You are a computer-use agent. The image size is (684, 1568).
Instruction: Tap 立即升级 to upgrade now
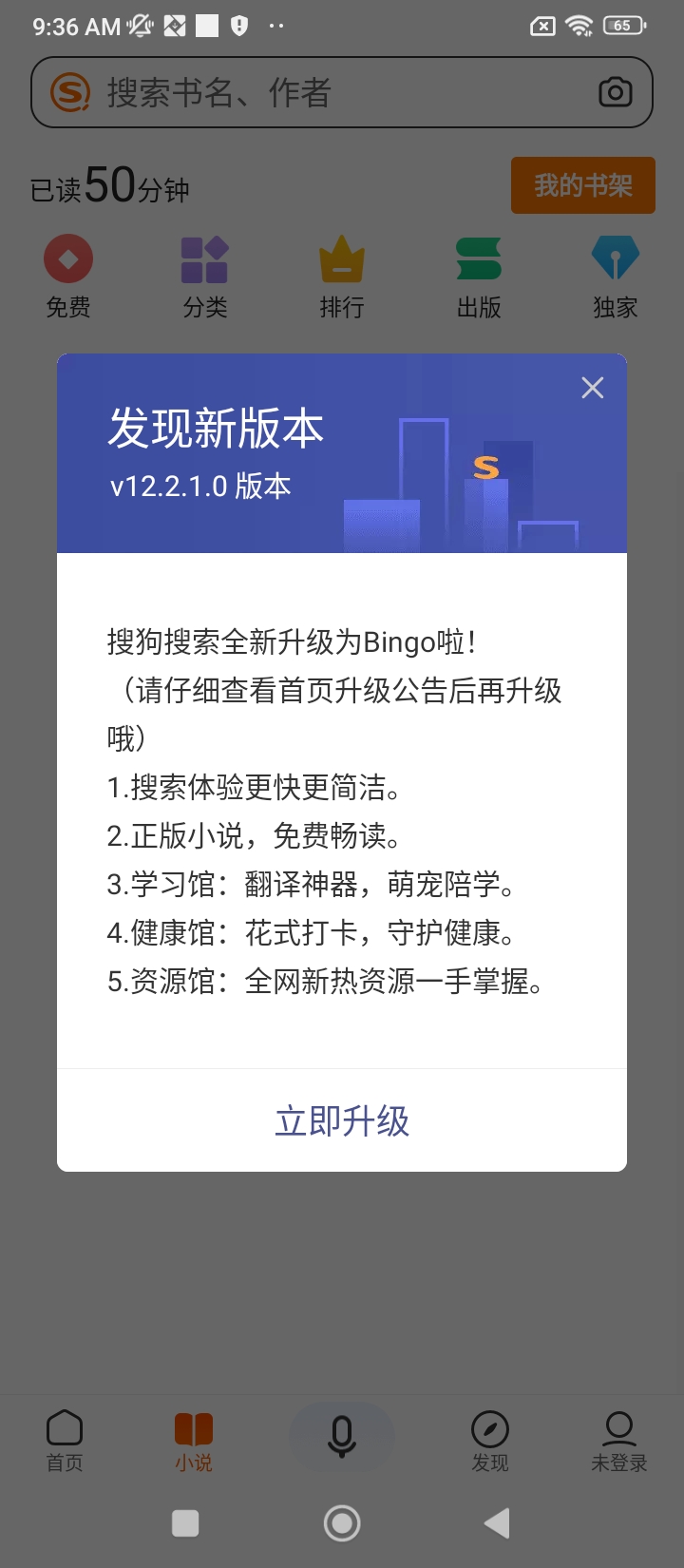coord(342,1121)
